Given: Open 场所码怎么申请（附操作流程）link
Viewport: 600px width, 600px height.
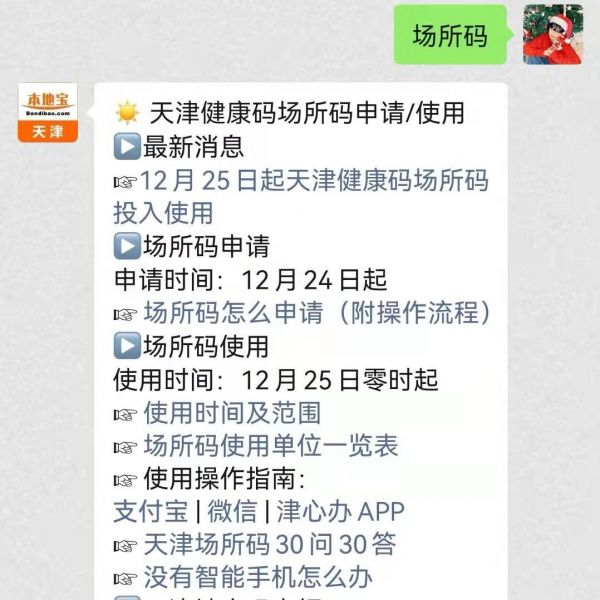Looking at the screenshot, I should point(318,313).
